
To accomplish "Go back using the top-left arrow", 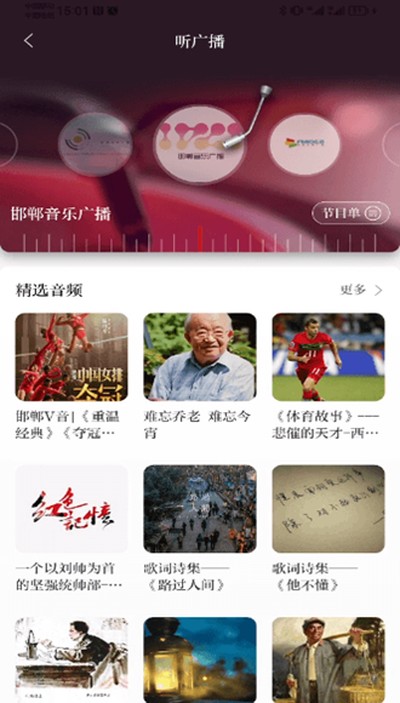I will (x=29, y=41).
